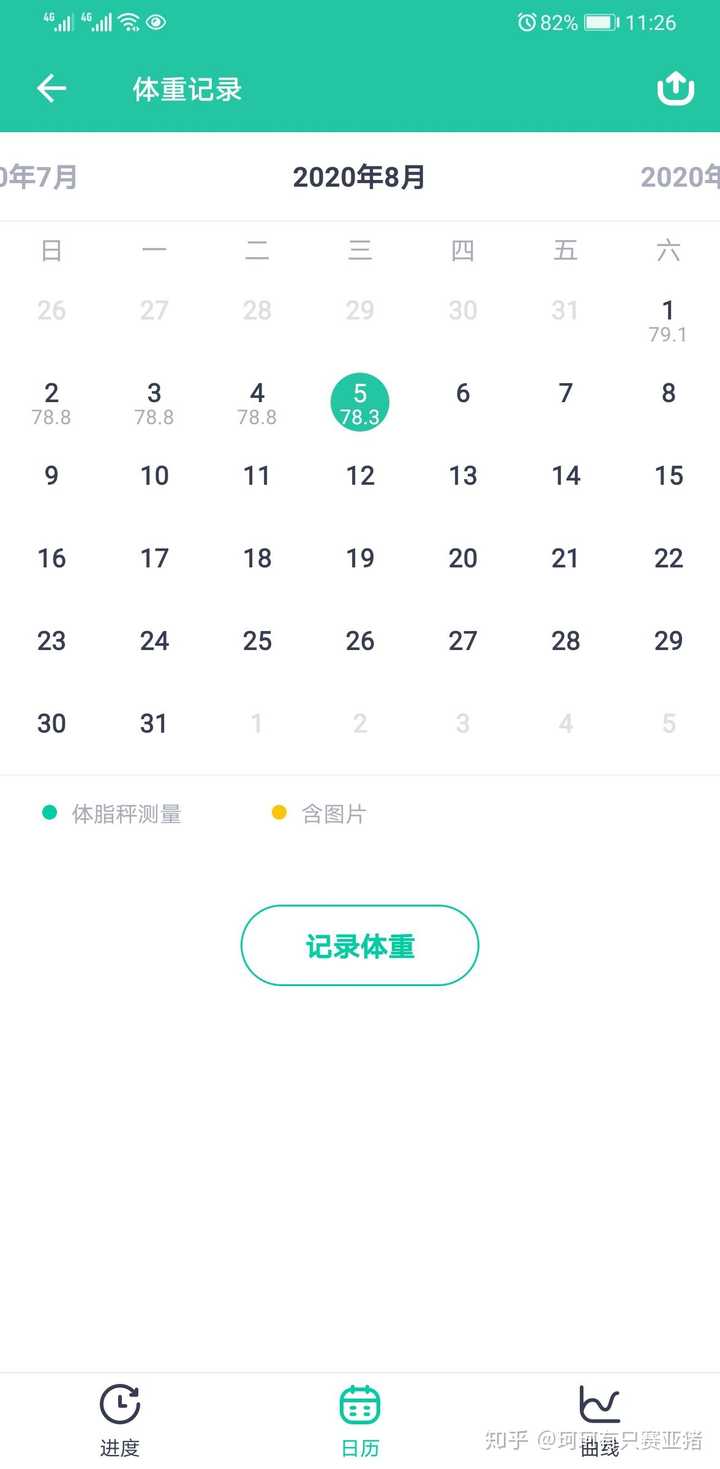Tap the 记录体重 button
The width and height of the screenshot is (720, 1469).
point(360,946)
